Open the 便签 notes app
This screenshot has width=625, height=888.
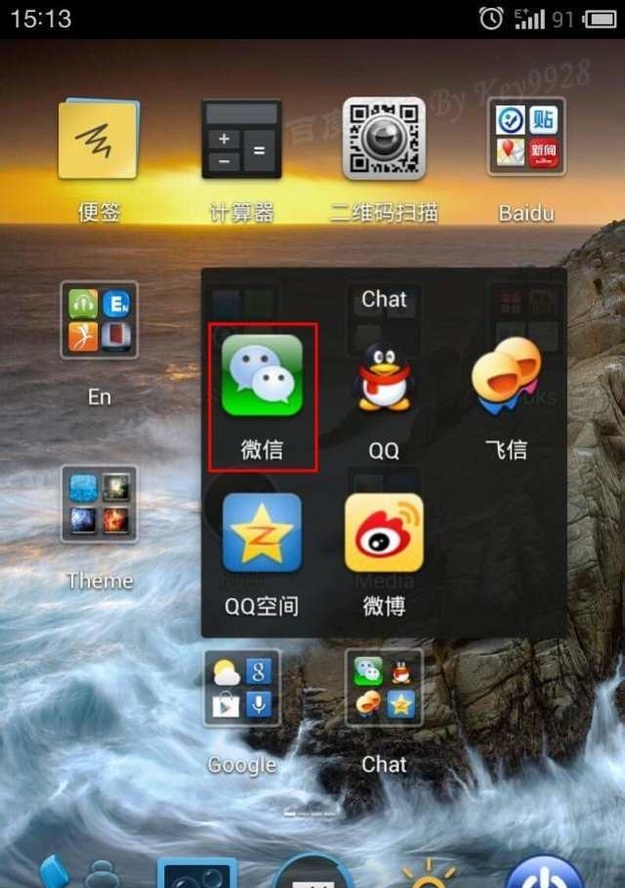(98, 140)
